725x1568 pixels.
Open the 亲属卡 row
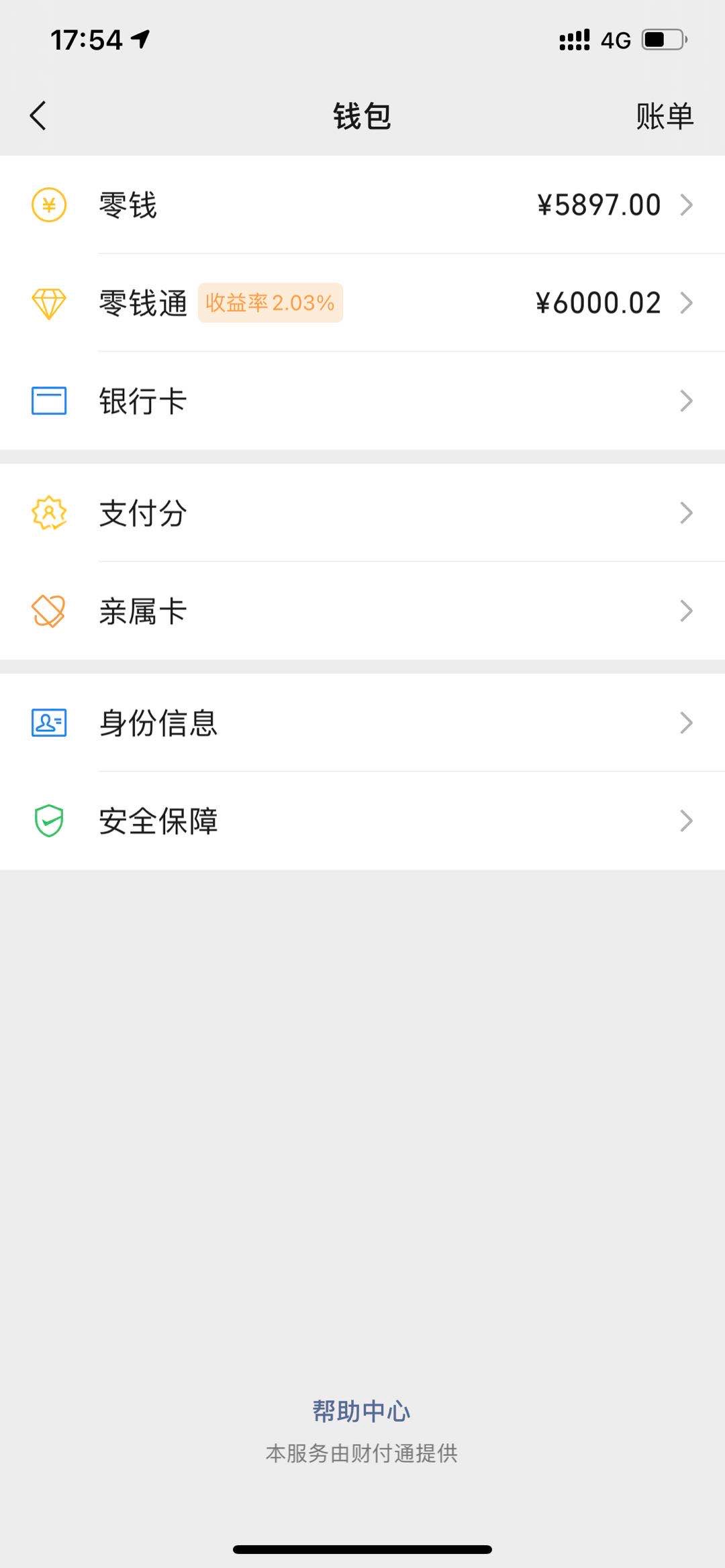(x=362, y=611)
